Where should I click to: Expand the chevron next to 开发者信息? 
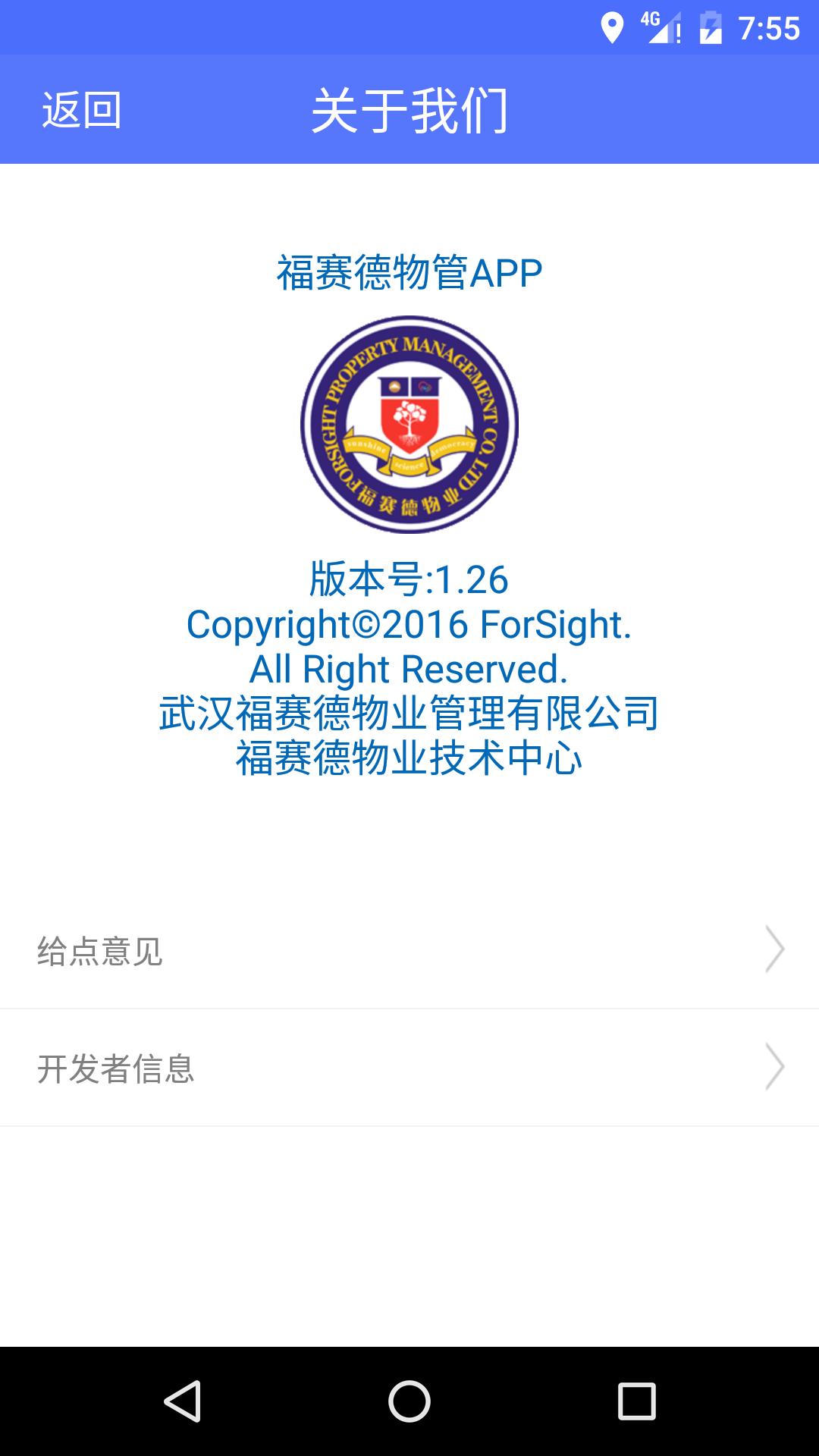coord(775,1068)
